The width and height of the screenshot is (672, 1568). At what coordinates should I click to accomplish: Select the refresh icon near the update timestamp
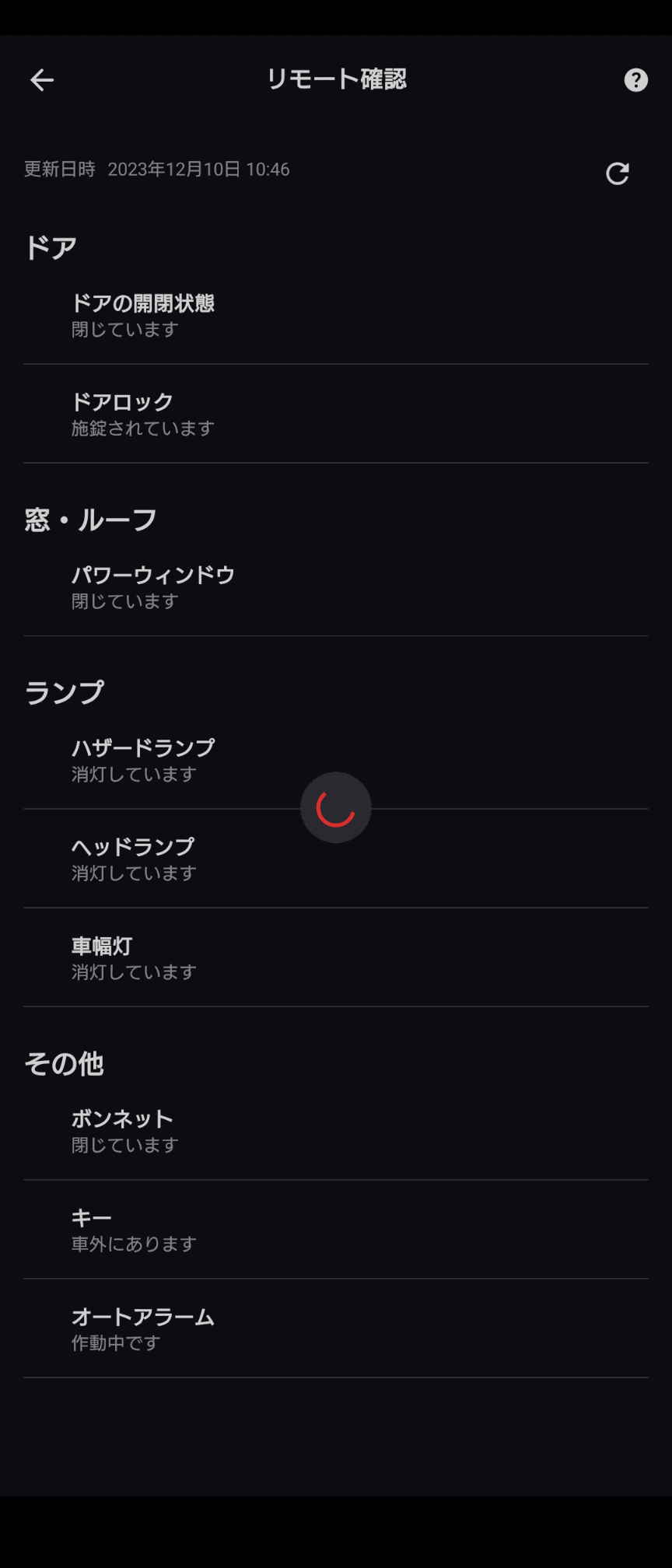618,173
